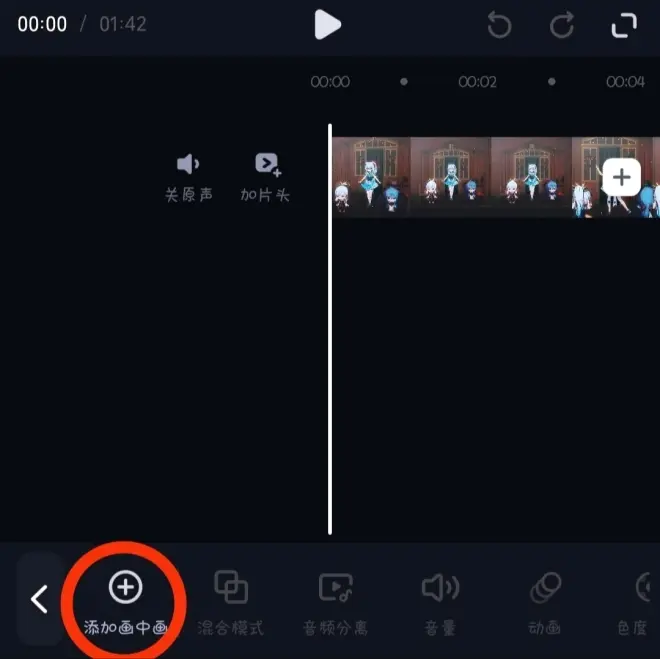The width and height of the screenshot is (660, 659).
Task: Enter fullscreen preview
Action: coord(624,25)
